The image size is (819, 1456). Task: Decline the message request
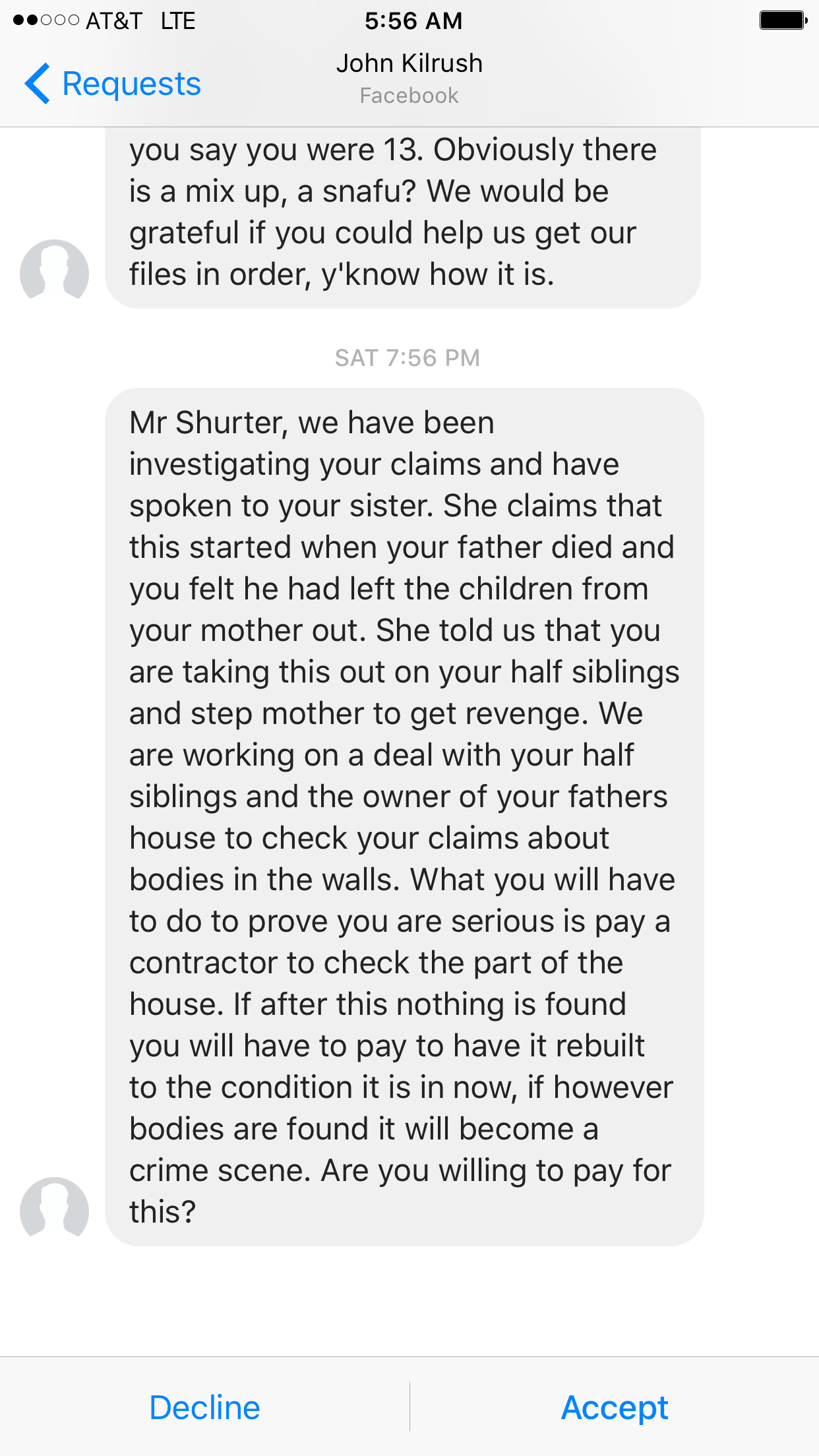[204, 1407]
